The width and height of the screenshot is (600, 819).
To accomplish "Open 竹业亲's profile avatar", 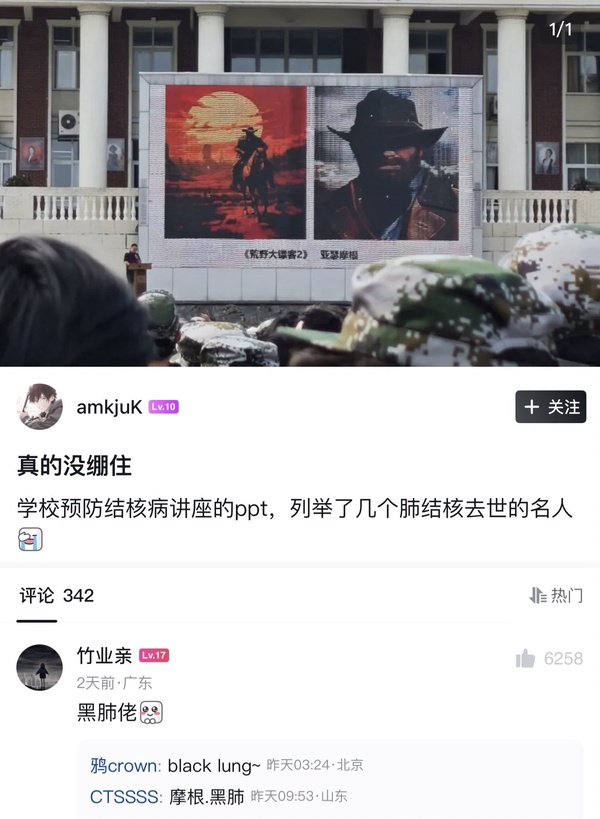I will 40,667.
